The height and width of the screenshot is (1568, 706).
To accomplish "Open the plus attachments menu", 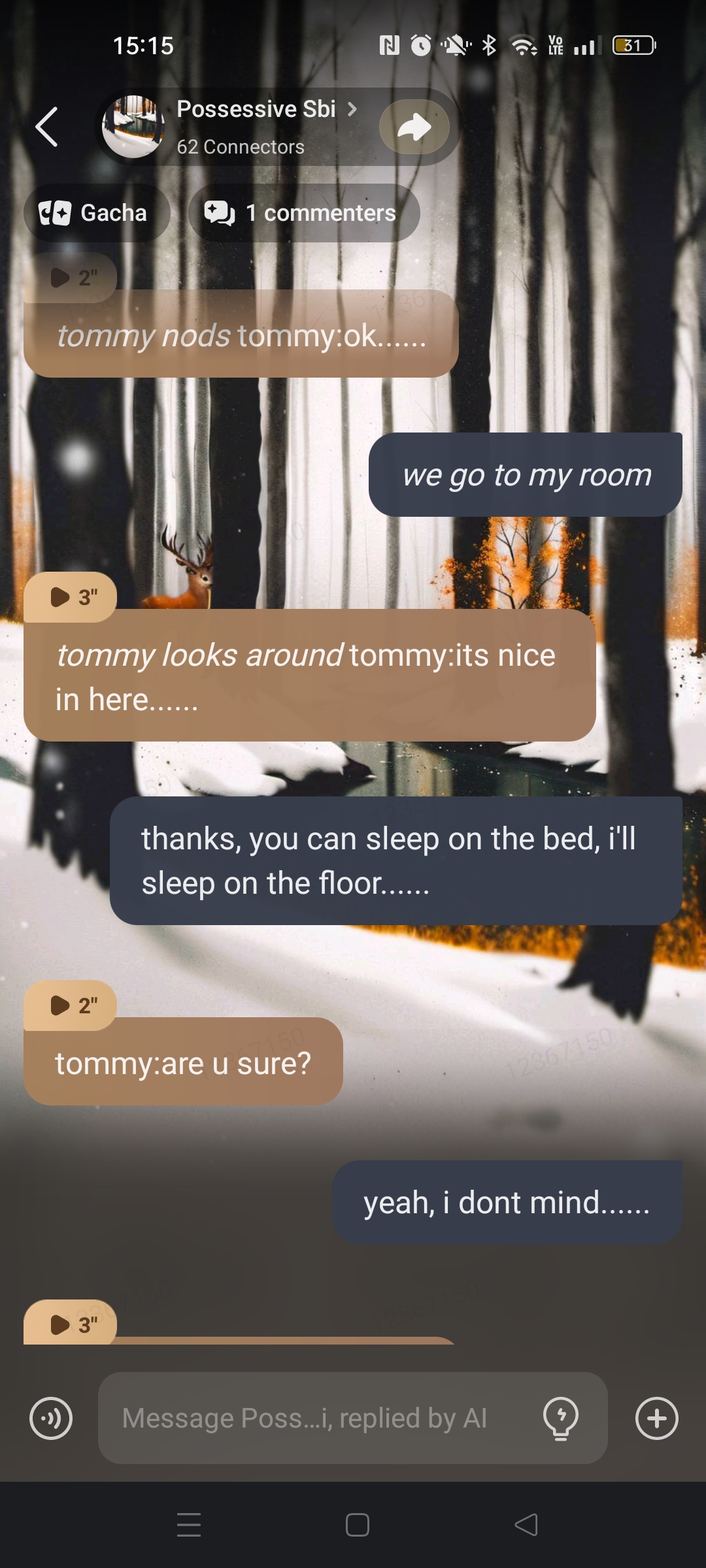I will 656,1418.
